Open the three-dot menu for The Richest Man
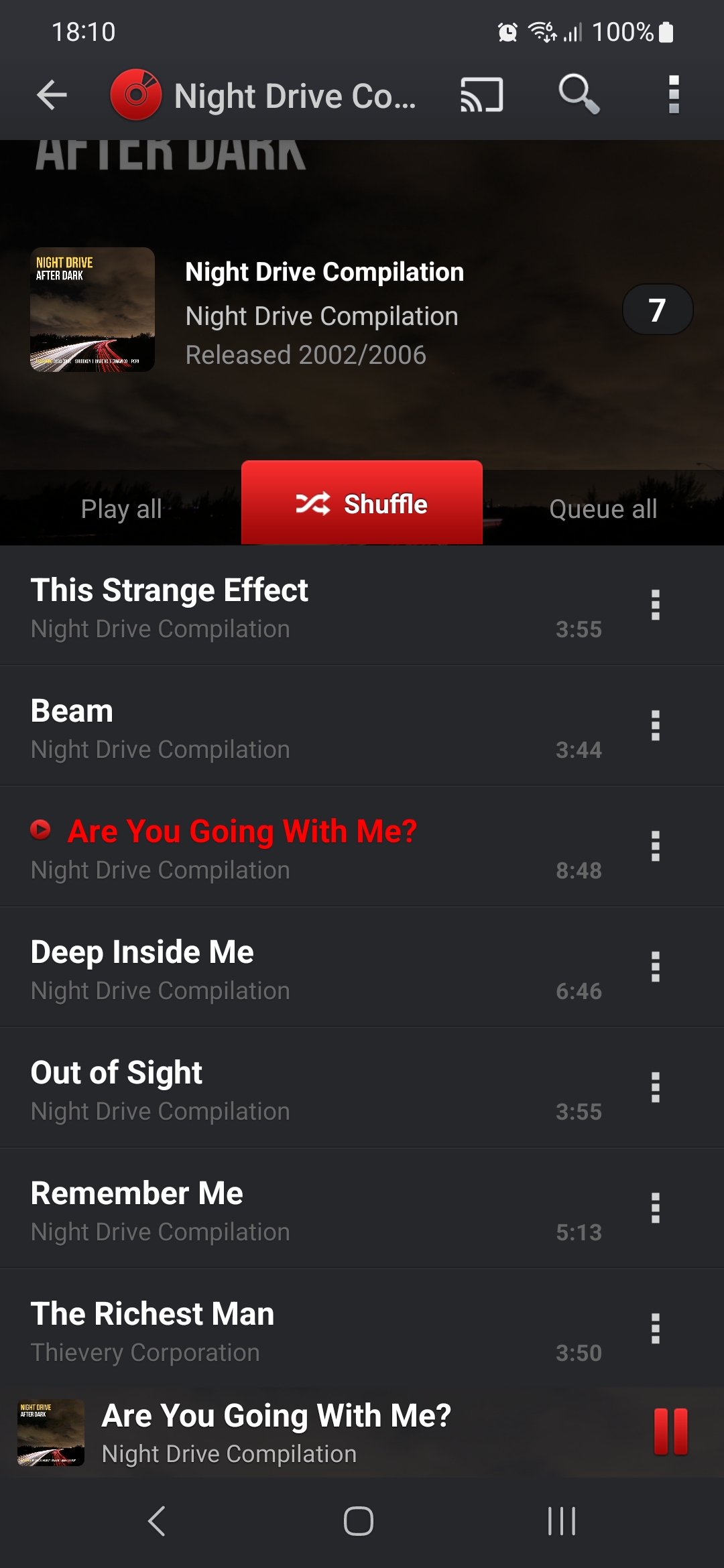This screenshot has height=1568, width=724. tap(654, 1328)
